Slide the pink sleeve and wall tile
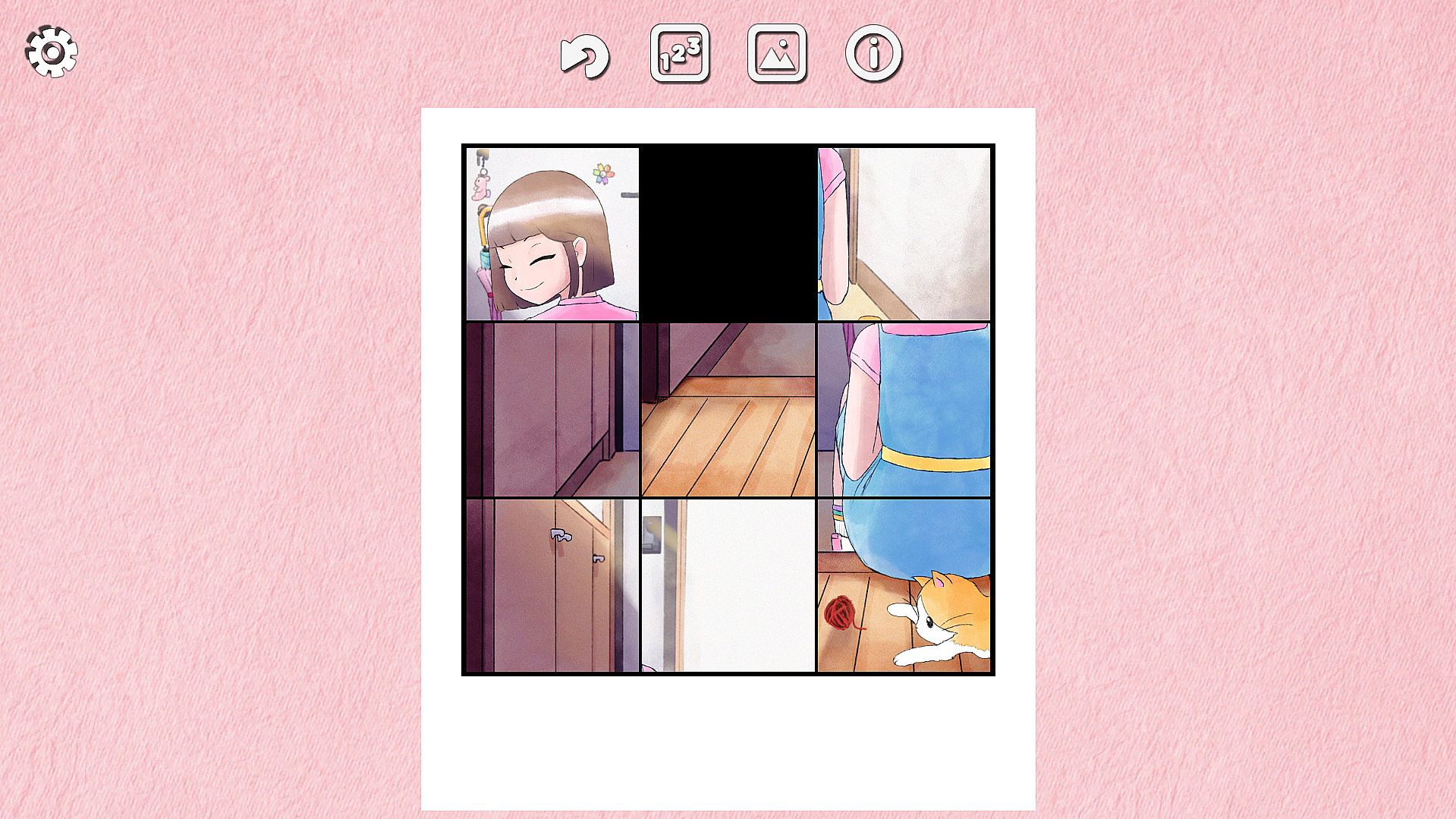 tap(904, 234)
